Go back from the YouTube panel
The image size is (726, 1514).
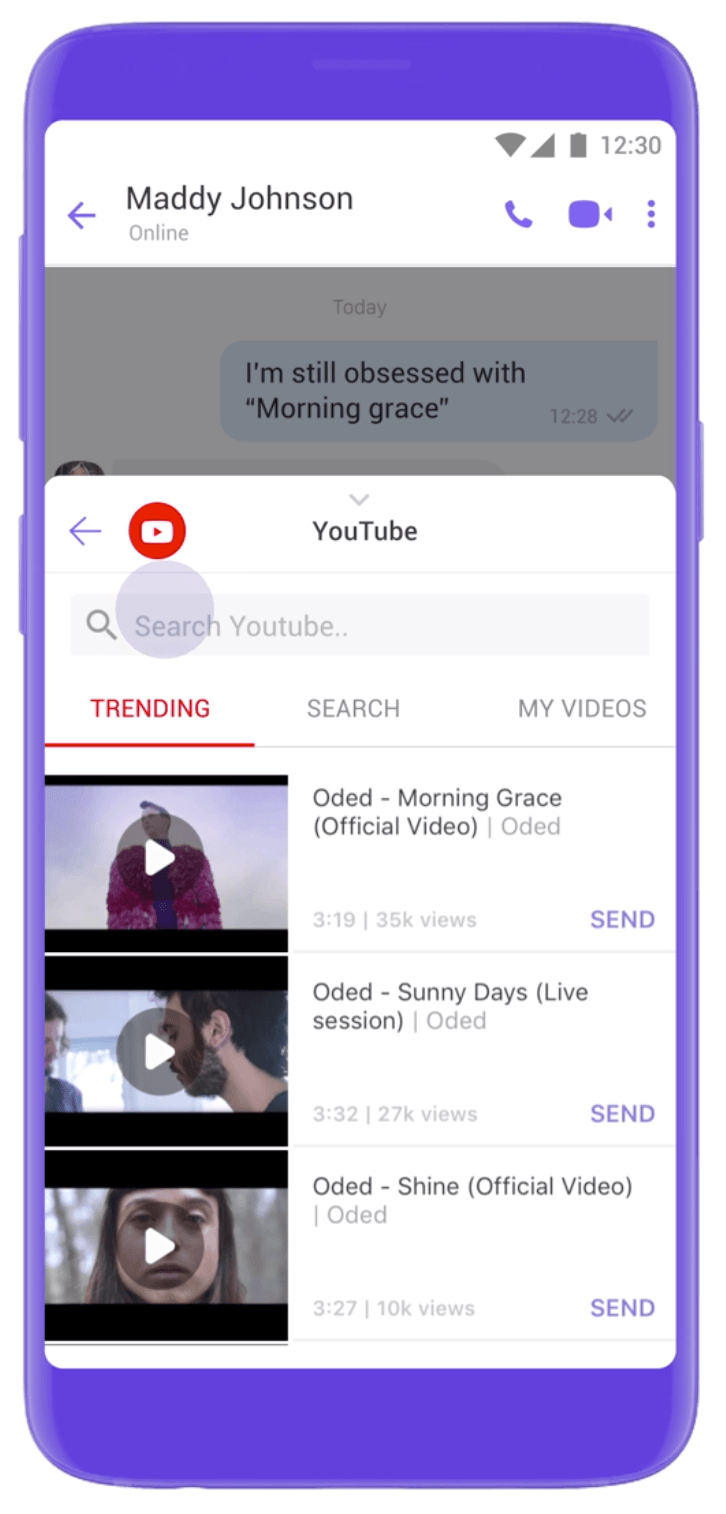pyautogui.click(x=85, y=531)
